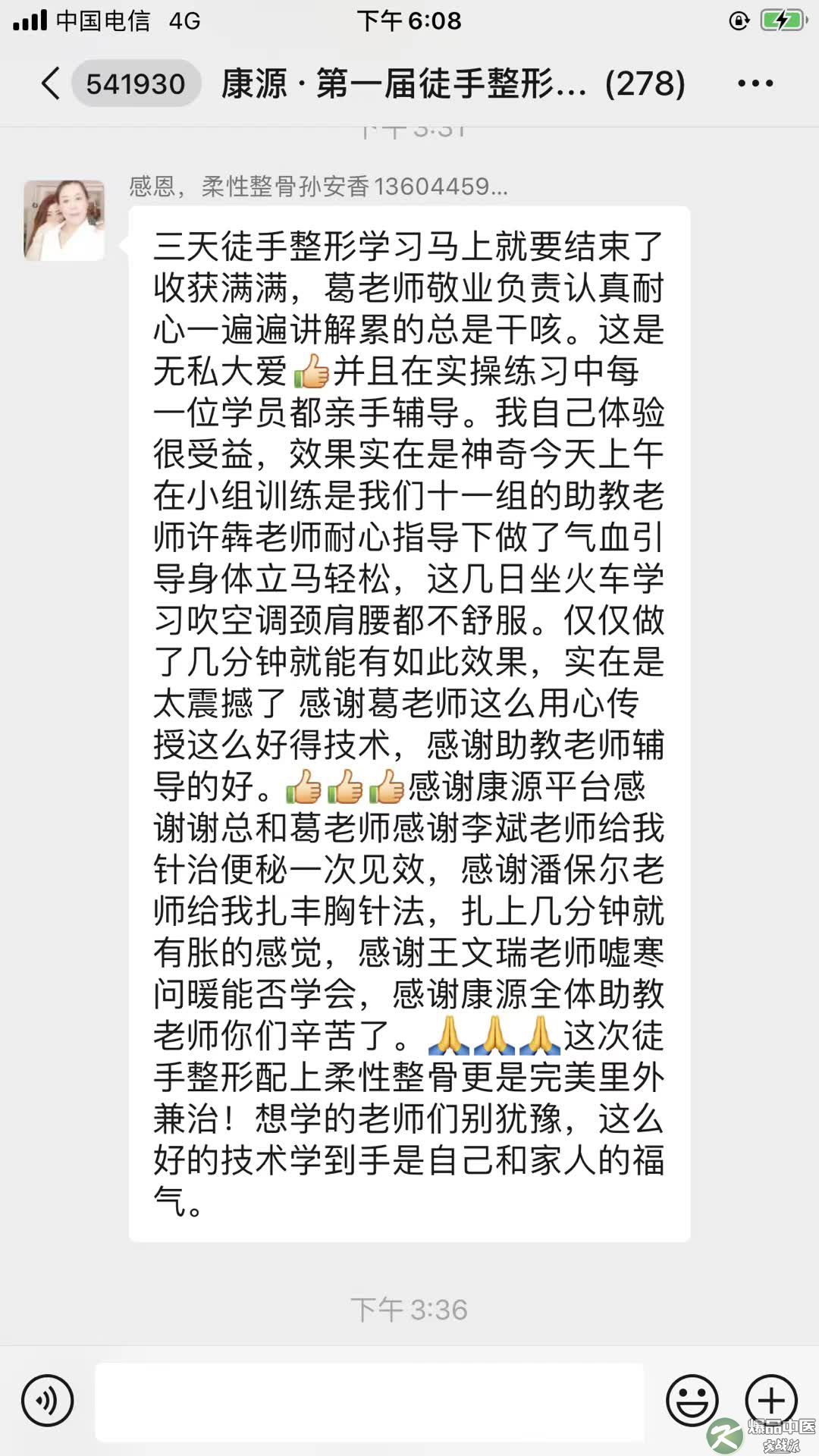Open the plus attachments menu
Screen dimensions: 819x1456
pos(770,1400)
